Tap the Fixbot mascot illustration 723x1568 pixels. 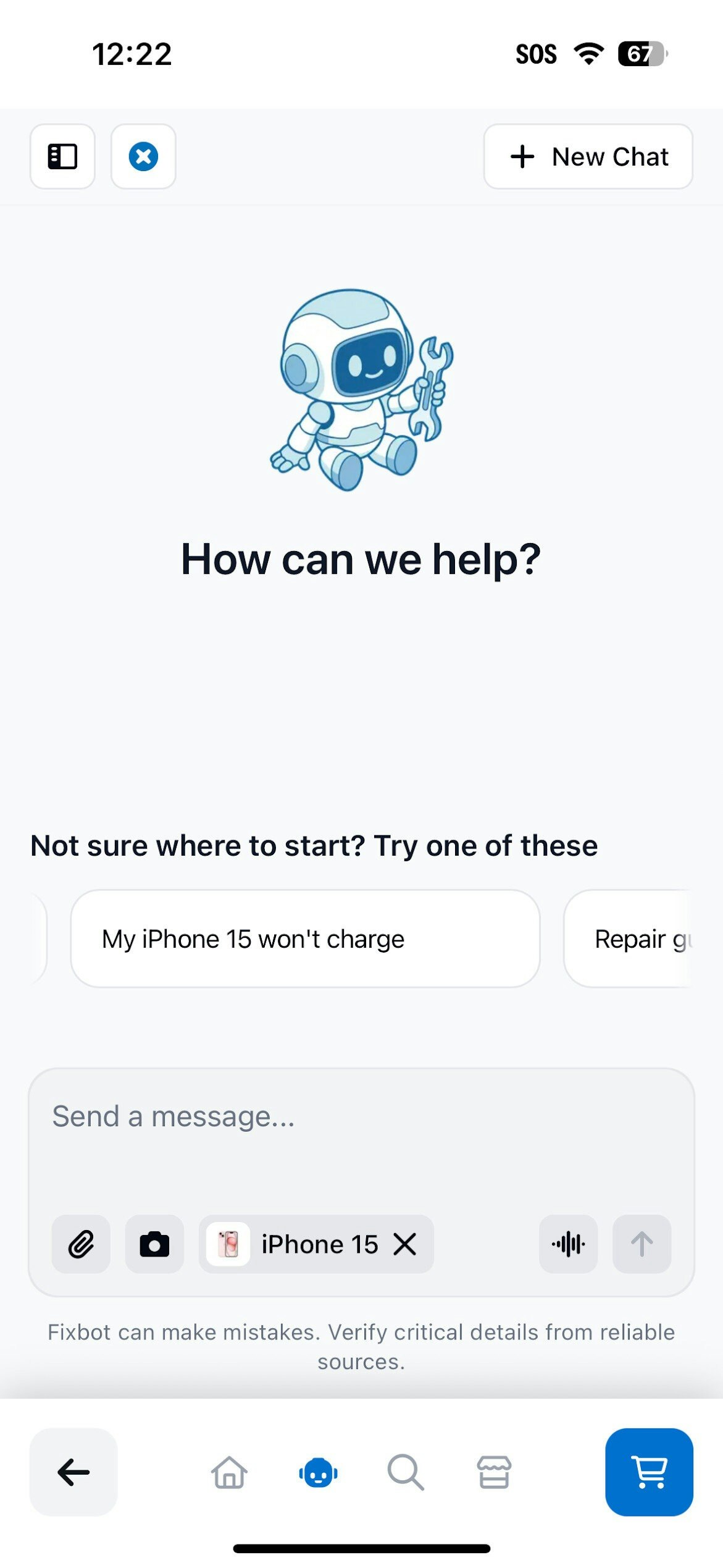click(x=361, y=389)
